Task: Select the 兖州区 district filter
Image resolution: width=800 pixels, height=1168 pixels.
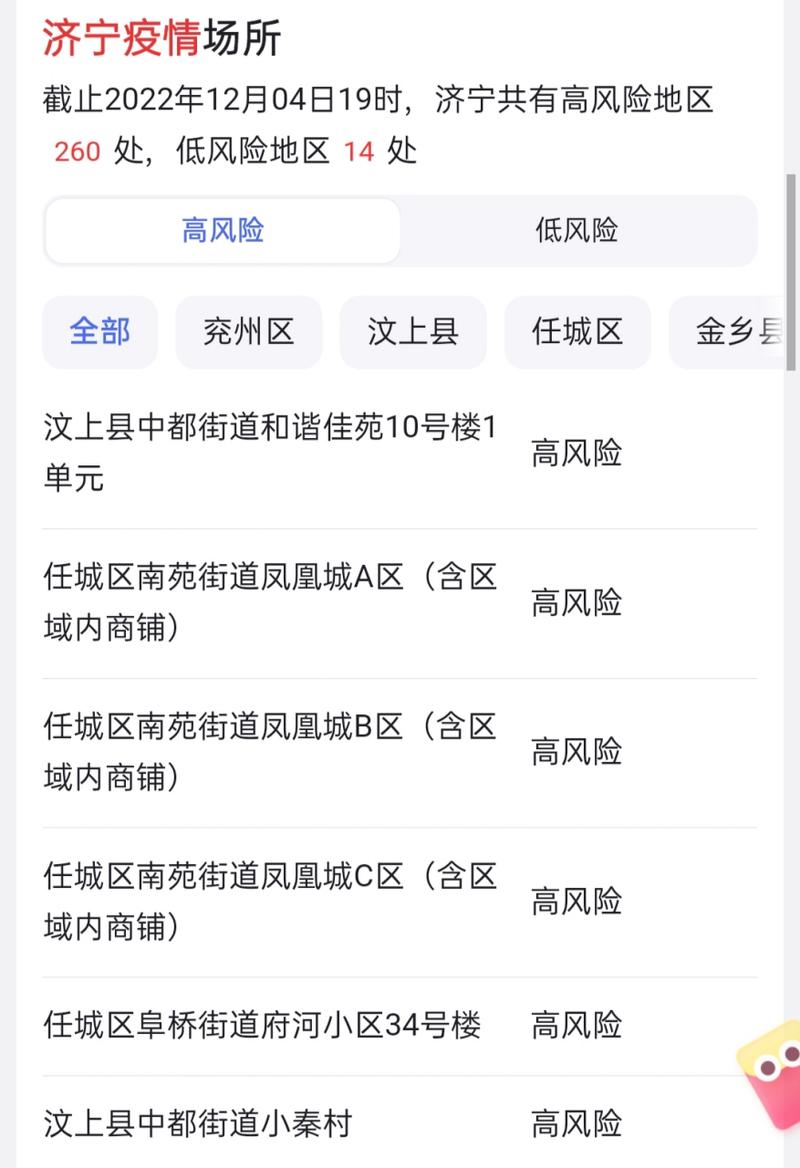Action: click(249, 332)
